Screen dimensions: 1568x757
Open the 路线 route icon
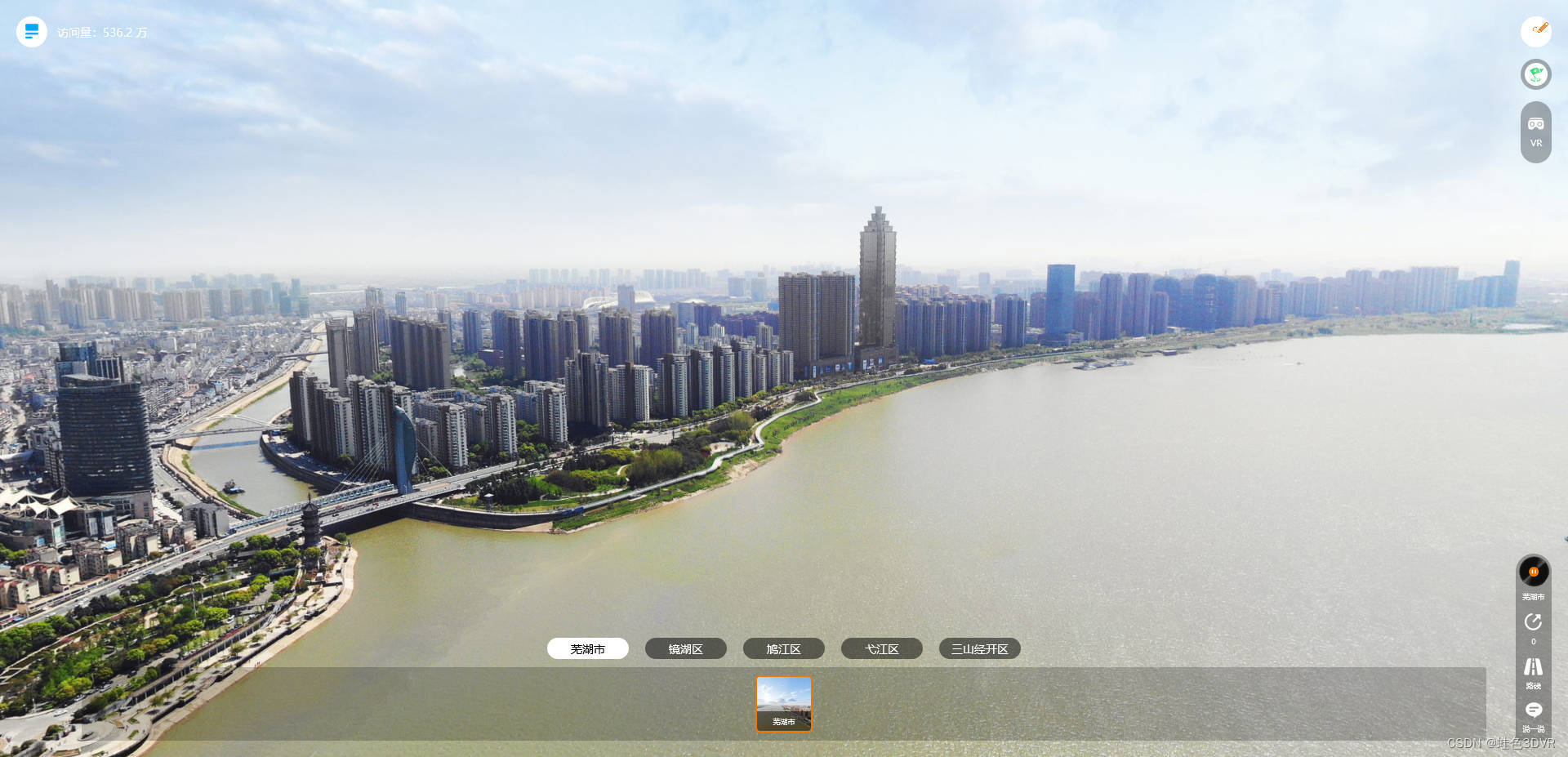coord(1533,667)
